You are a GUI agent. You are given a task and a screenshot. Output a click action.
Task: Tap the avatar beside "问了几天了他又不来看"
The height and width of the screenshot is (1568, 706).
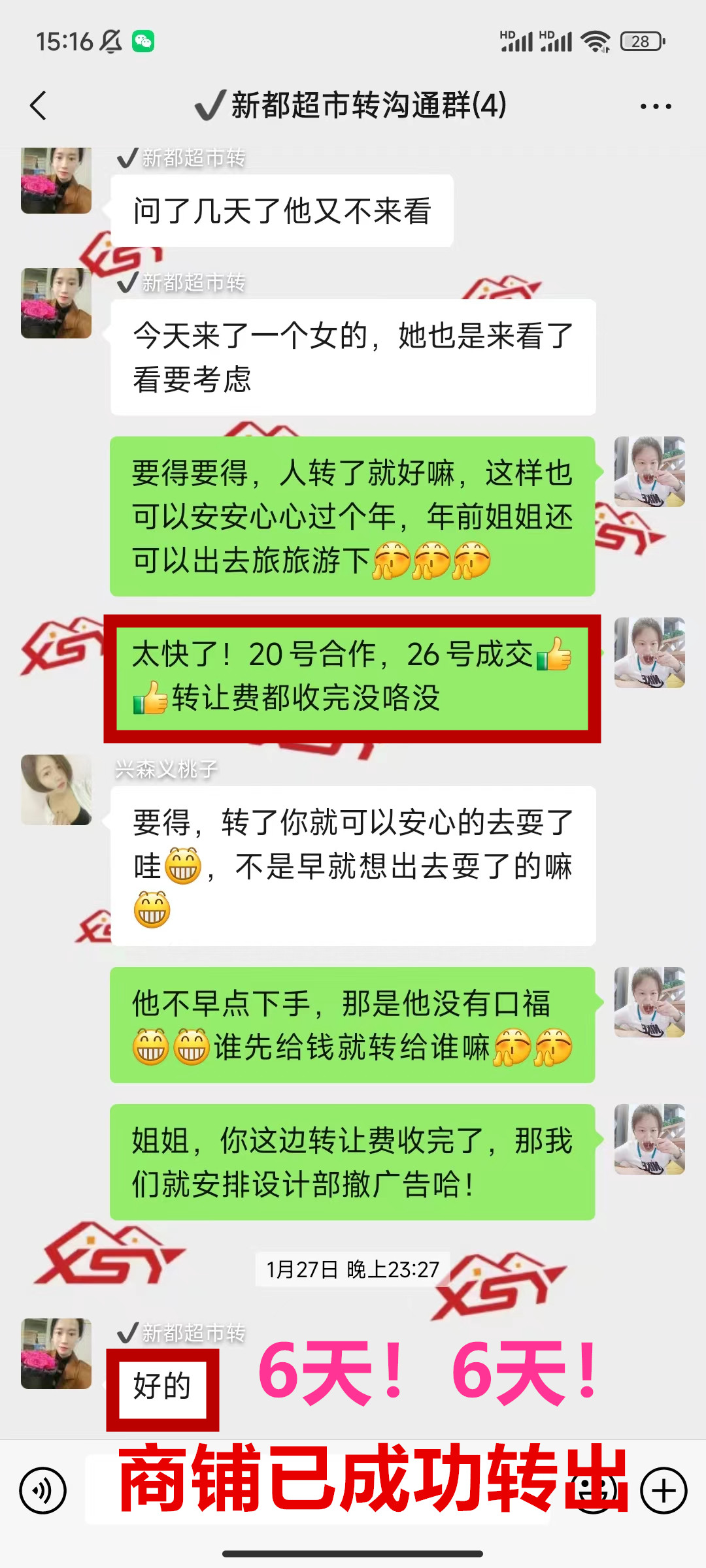pyautogui.click(x=56, y=182)
